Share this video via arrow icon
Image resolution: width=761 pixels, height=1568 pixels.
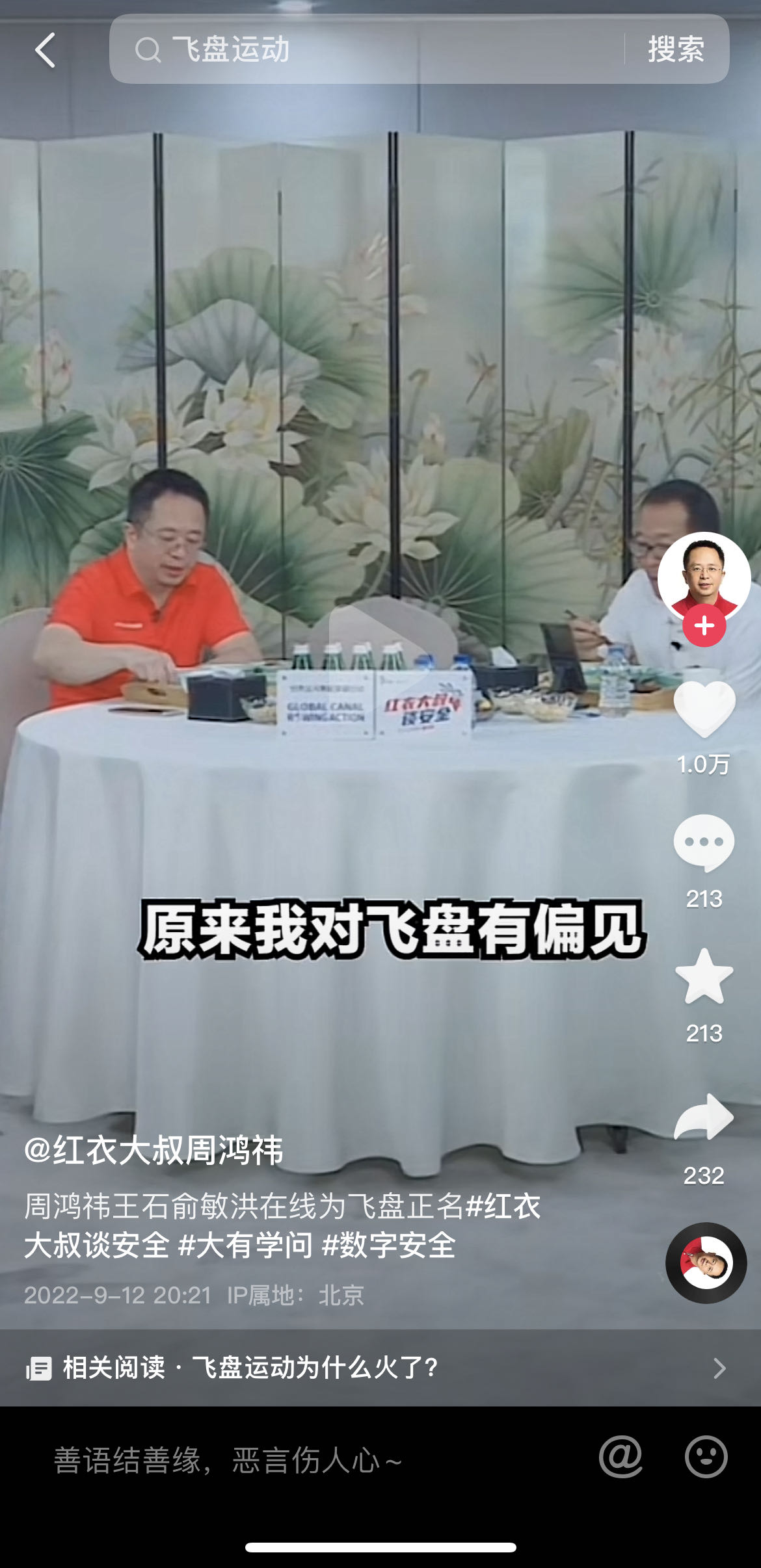click(704, 1118)
